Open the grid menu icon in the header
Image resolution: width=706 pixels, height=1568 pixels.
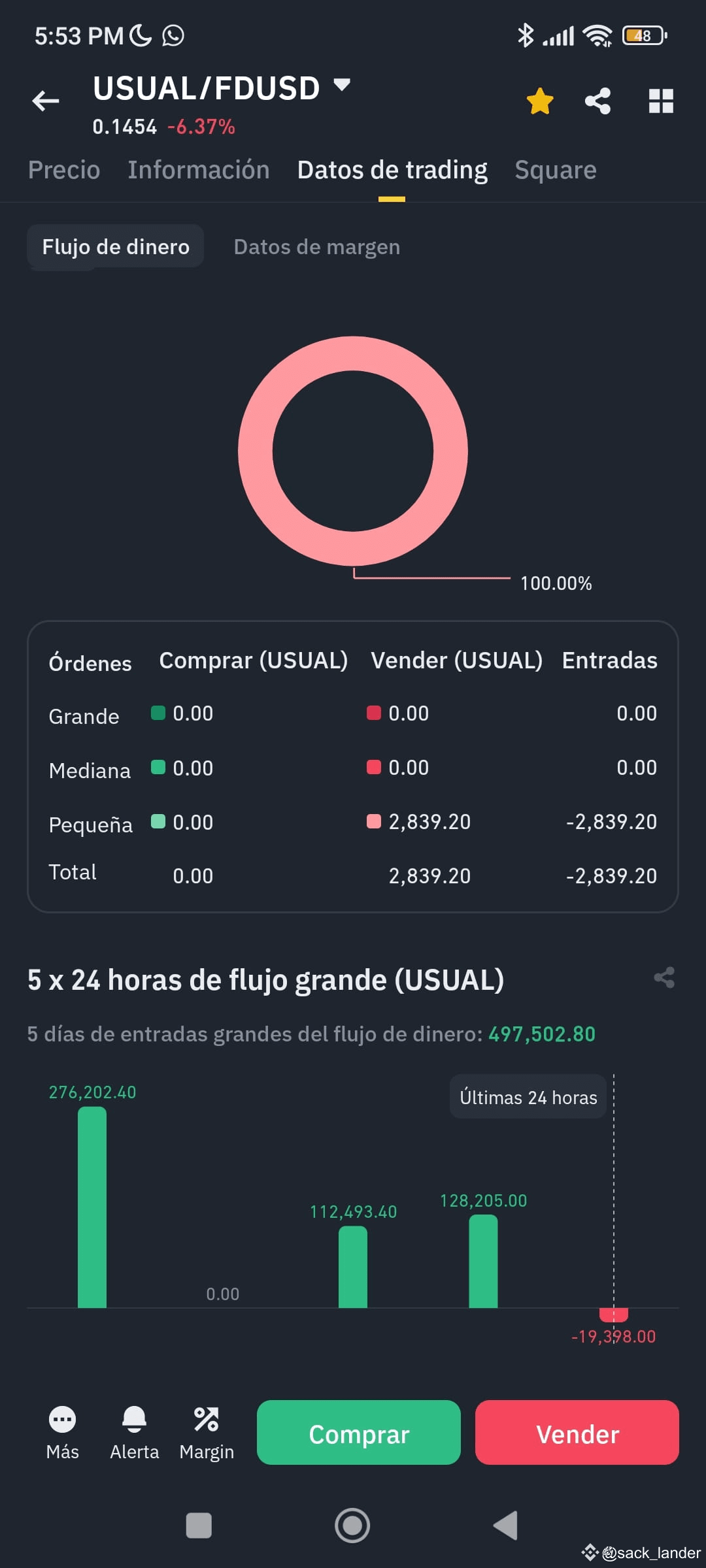(661, 101)
